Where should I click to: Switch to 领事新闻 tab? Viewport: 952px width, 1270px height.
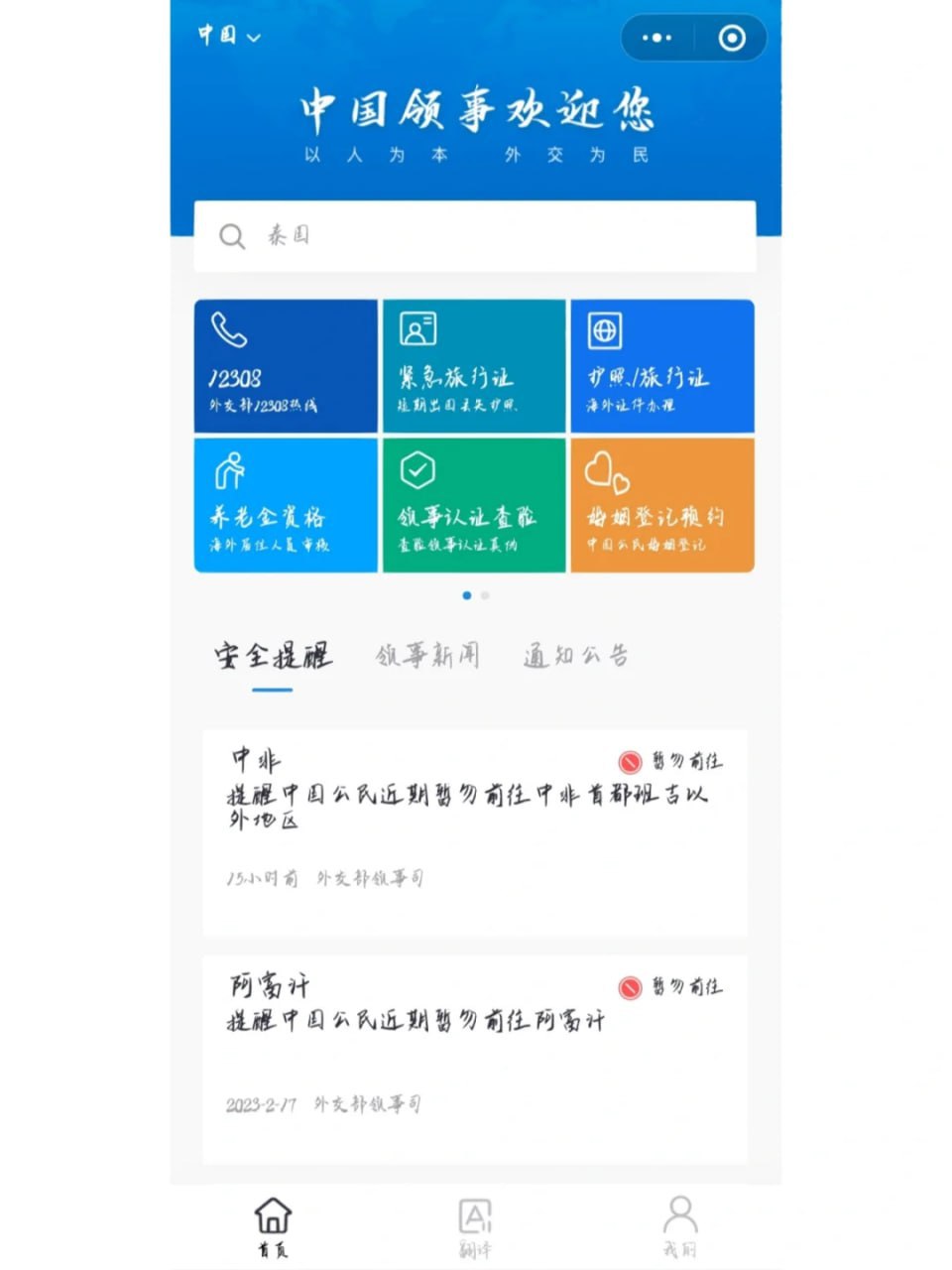tap(427, 656)
